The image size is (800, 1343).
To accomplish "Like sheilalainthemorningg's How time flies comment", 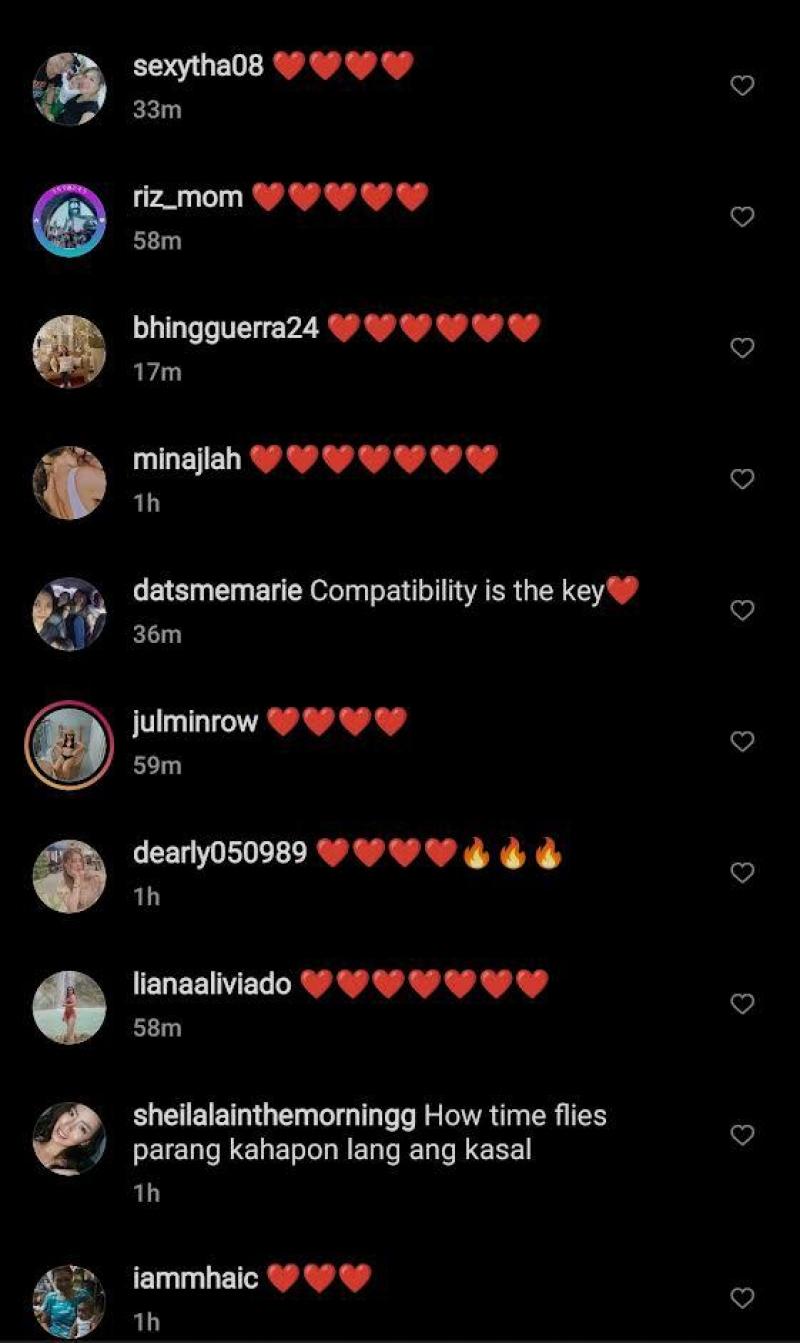I will [742, 1135].
